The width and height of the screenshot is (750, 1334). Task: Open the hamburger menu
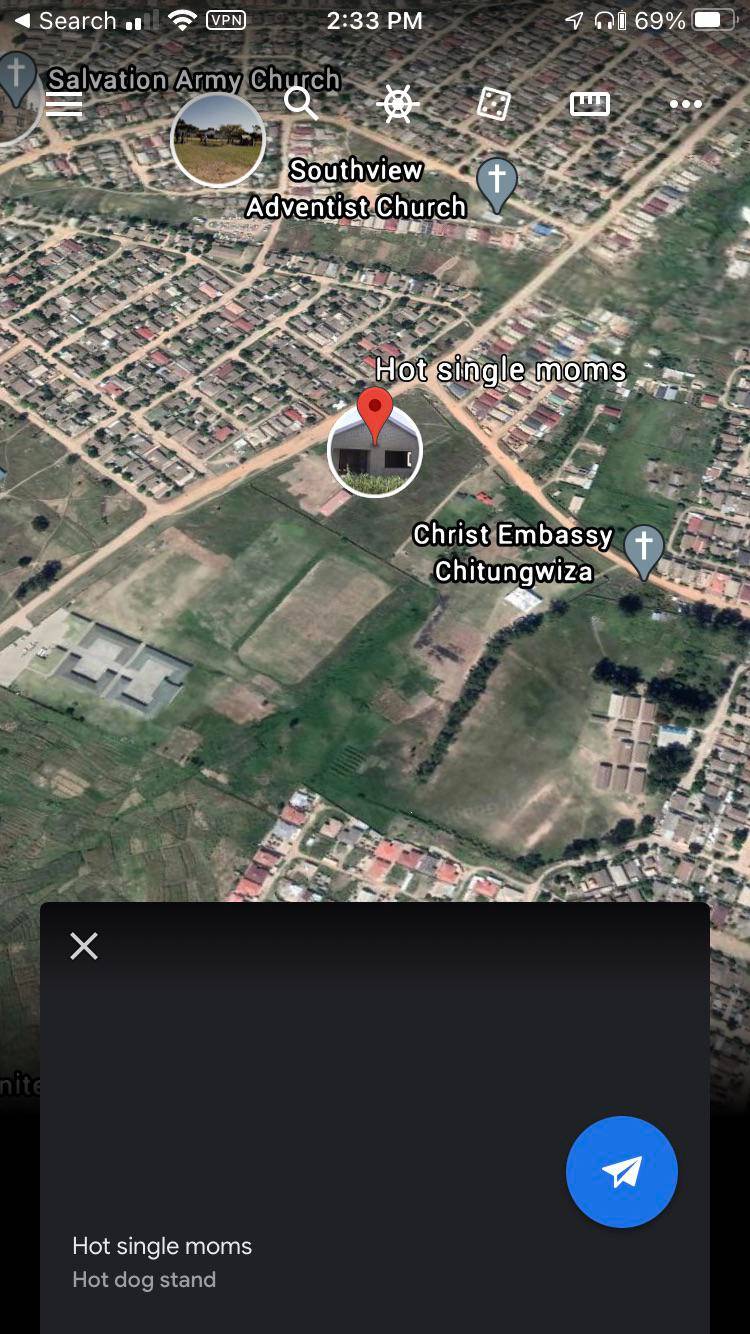[64, 104]
